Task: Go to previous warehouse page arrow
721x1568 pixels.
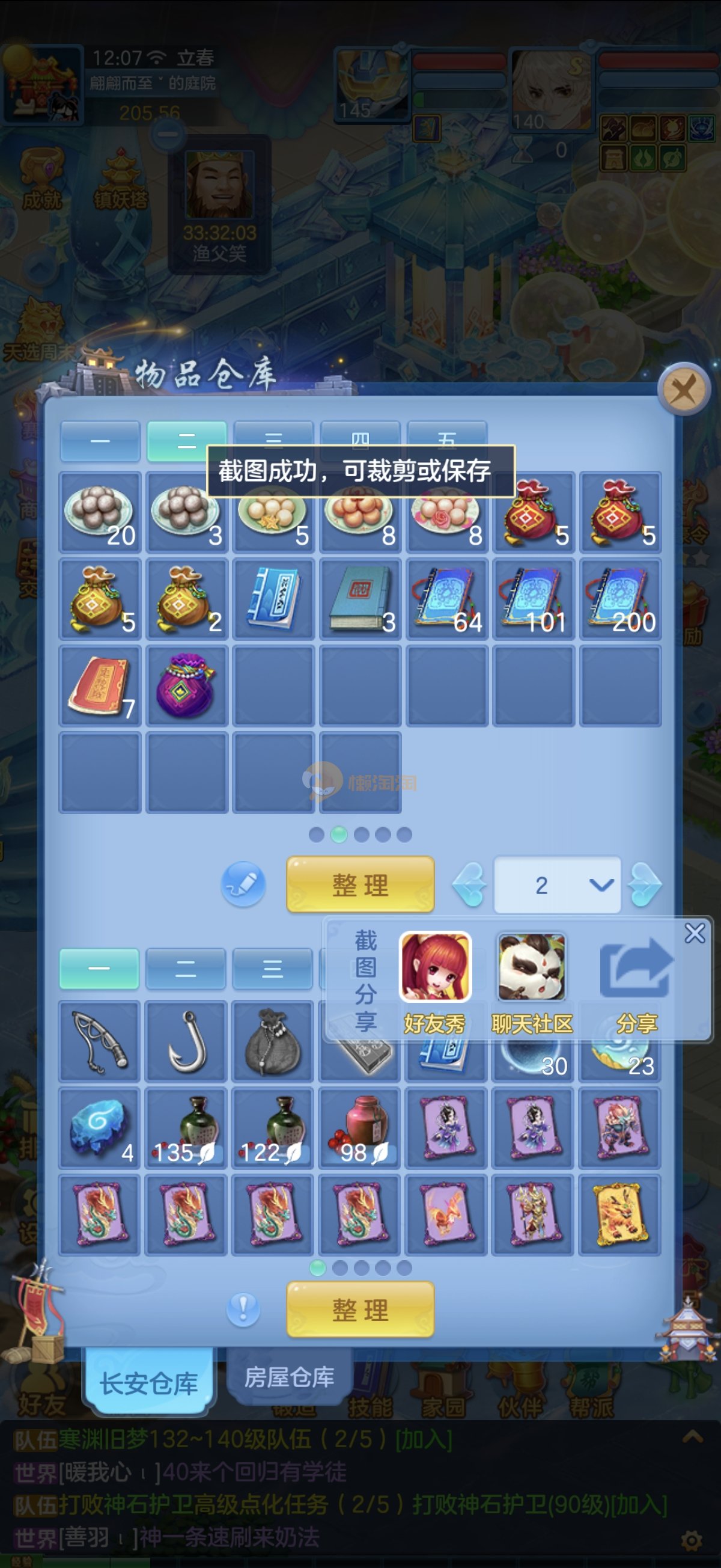Action: click(470, 884)
